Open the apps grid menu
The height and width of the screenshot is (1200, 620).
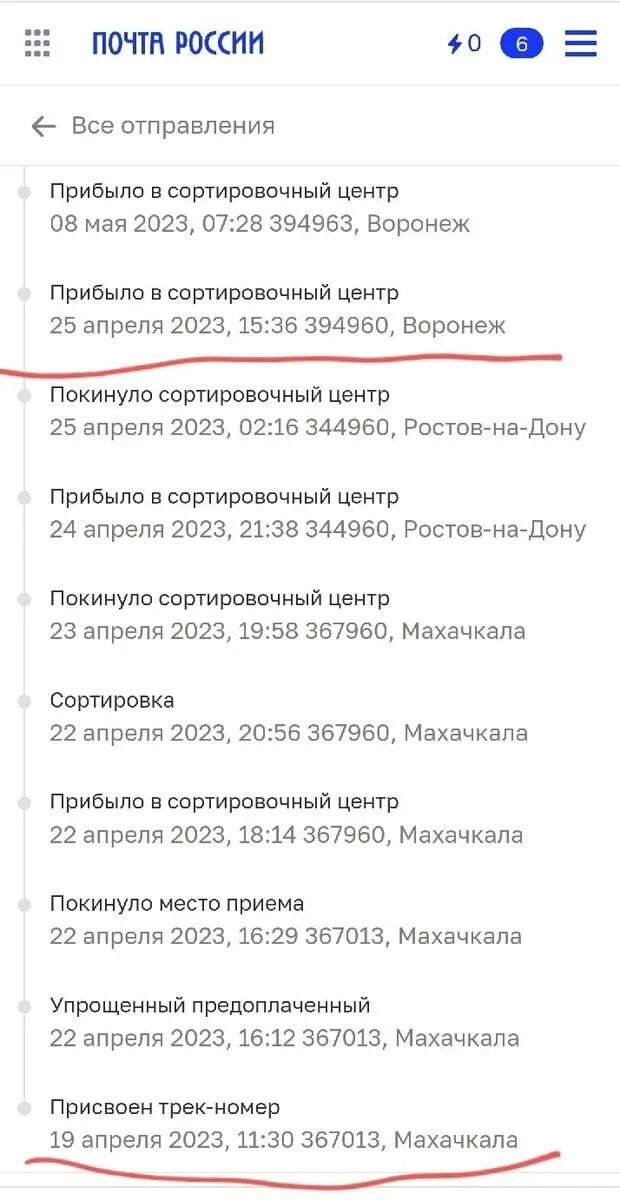click(x=37, y=44)
